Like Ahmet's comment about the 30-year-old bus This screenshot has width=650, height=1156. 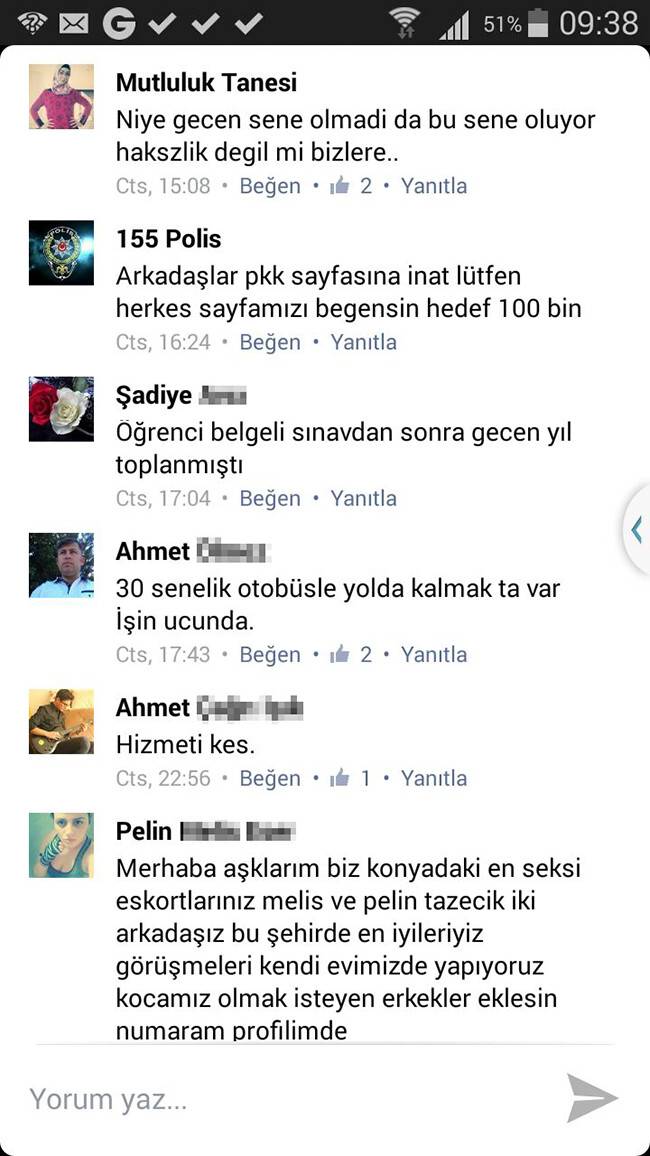(x=270, y=654)
